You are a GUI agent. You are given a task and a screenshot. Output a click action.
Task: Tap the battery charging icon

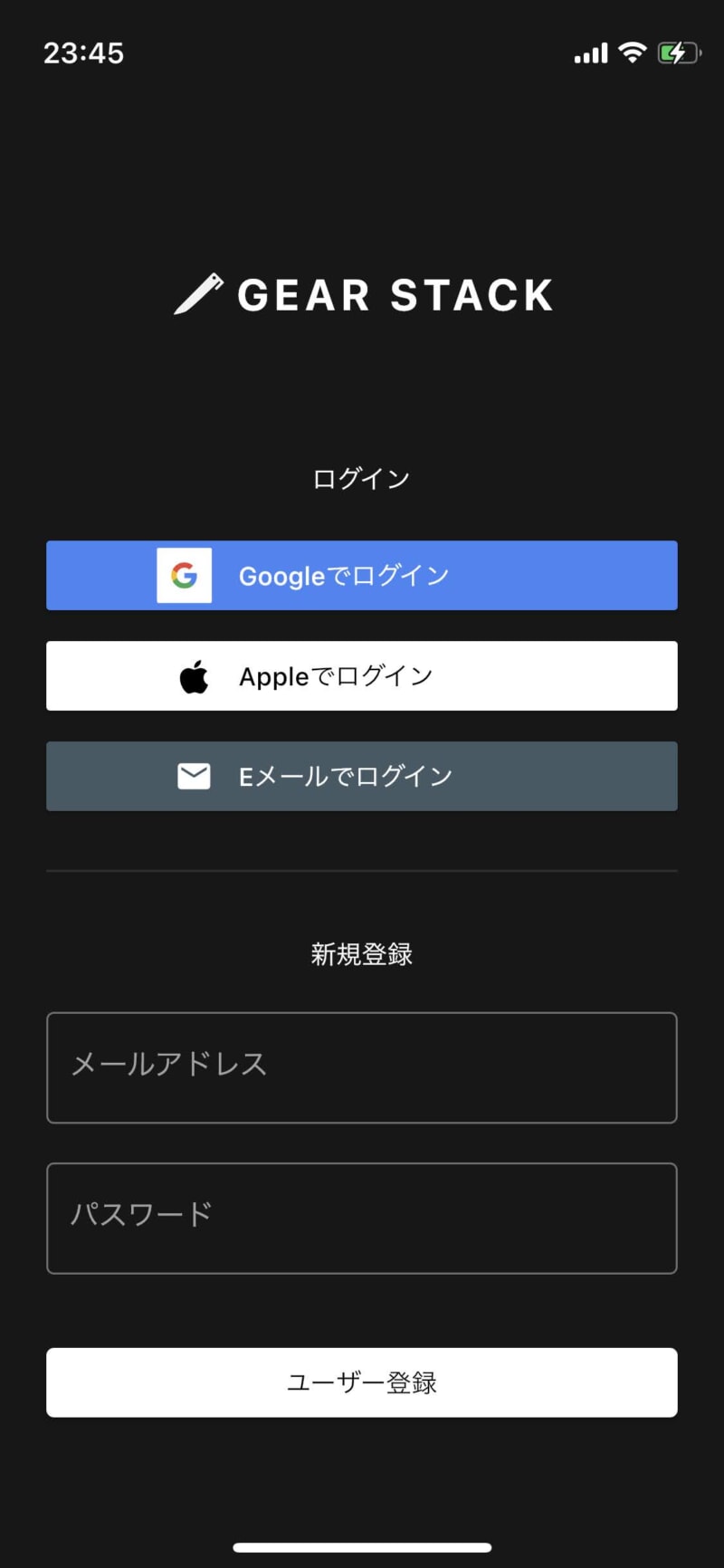click(x=679, y=53)
